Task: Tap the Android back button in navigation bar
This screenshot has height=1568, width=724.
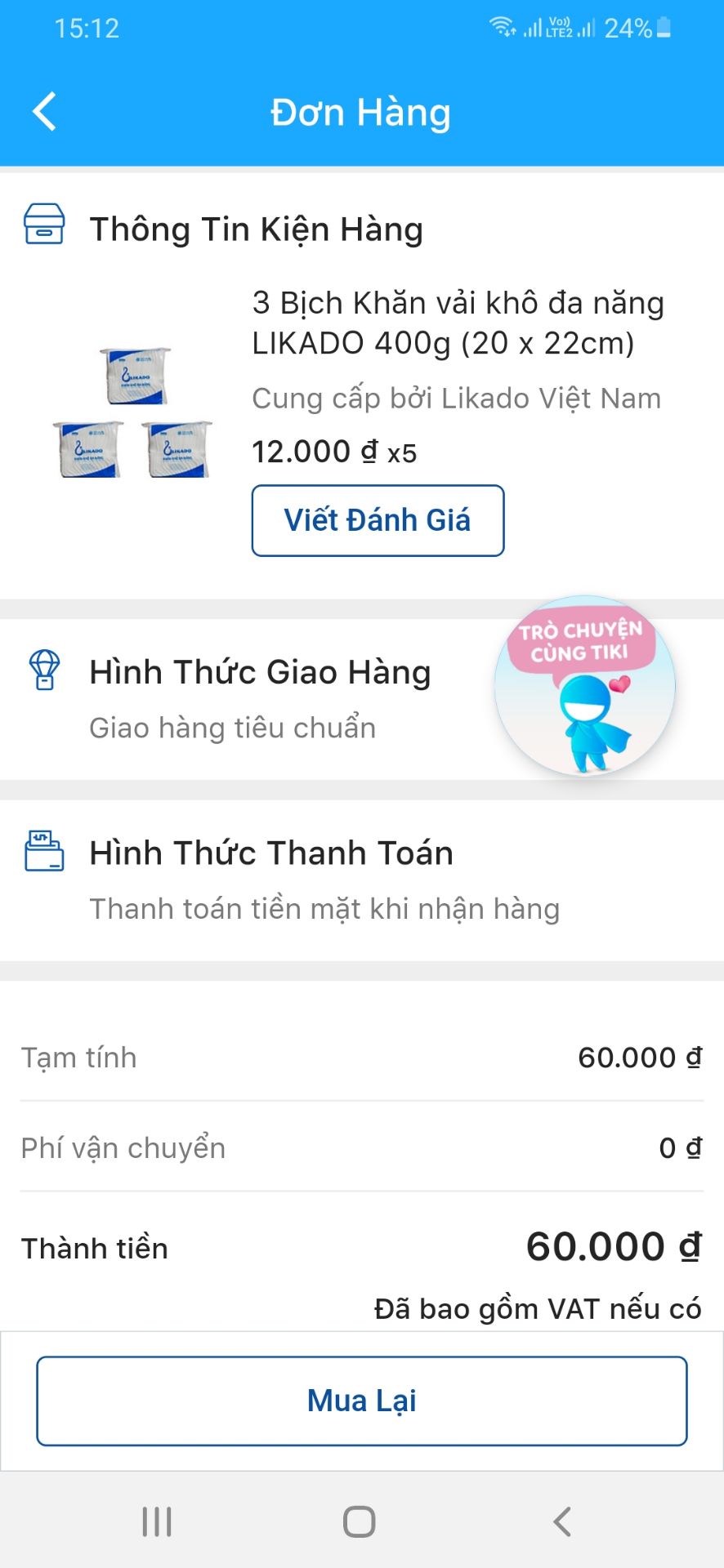Action: tap(561, 1521)
